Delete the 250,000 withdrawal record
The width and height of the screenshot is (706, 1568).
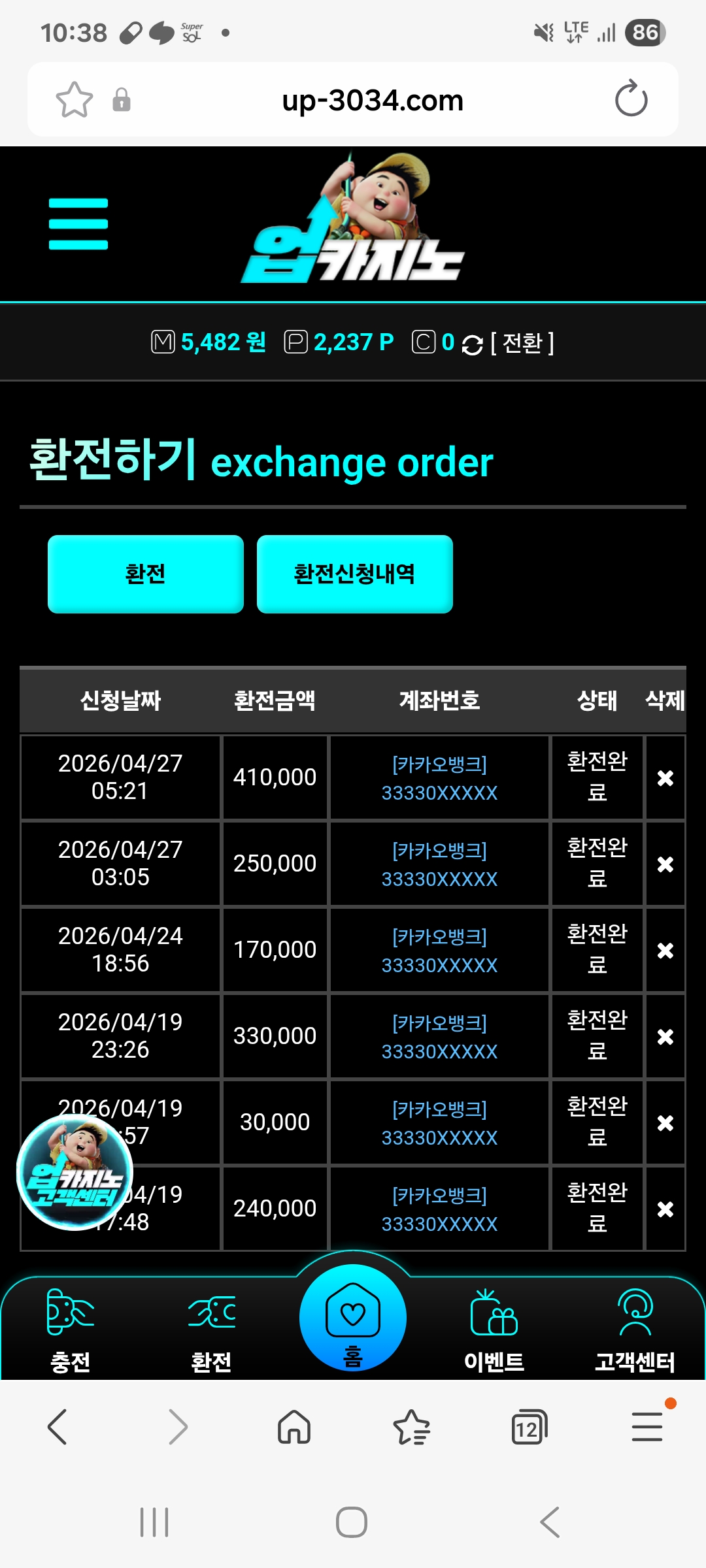pyautogui.click(x=665, y=864)
